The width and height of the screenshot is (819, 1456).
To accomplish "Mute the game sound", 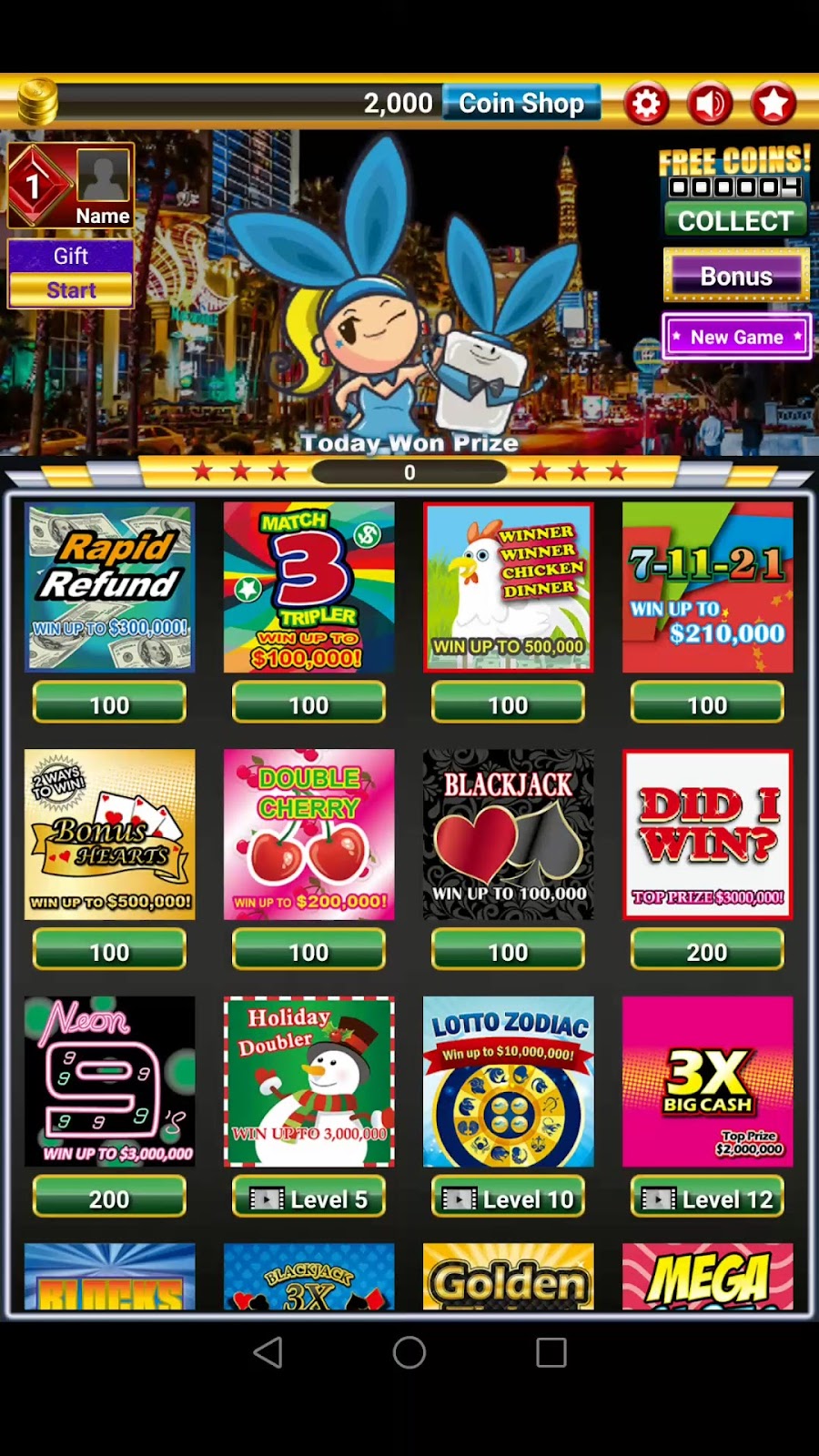I will tap(710, 103).
